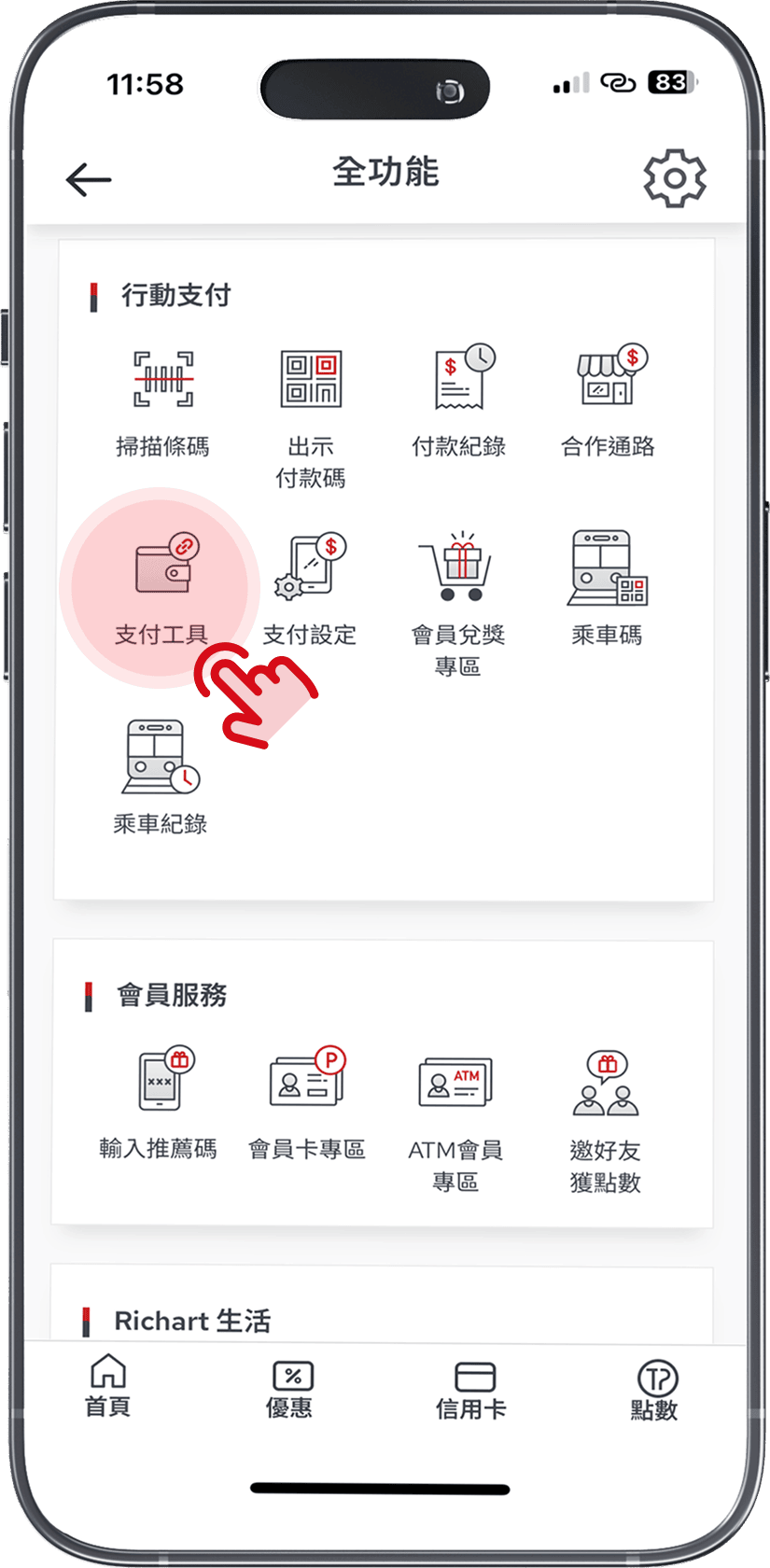
Task: Open the settings gear
Action: [674, 177]
